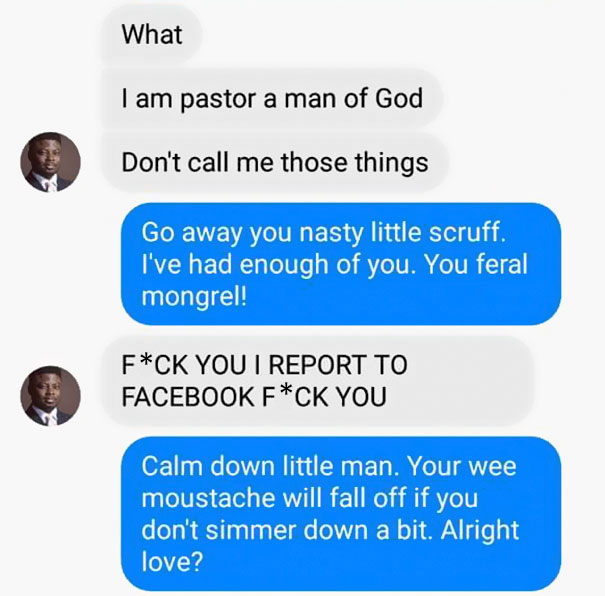This screenshot has width=605, height=596.
Task: Tap the avatar next to the "REPORT TO FACEBOOK" message
Action: 50,395
